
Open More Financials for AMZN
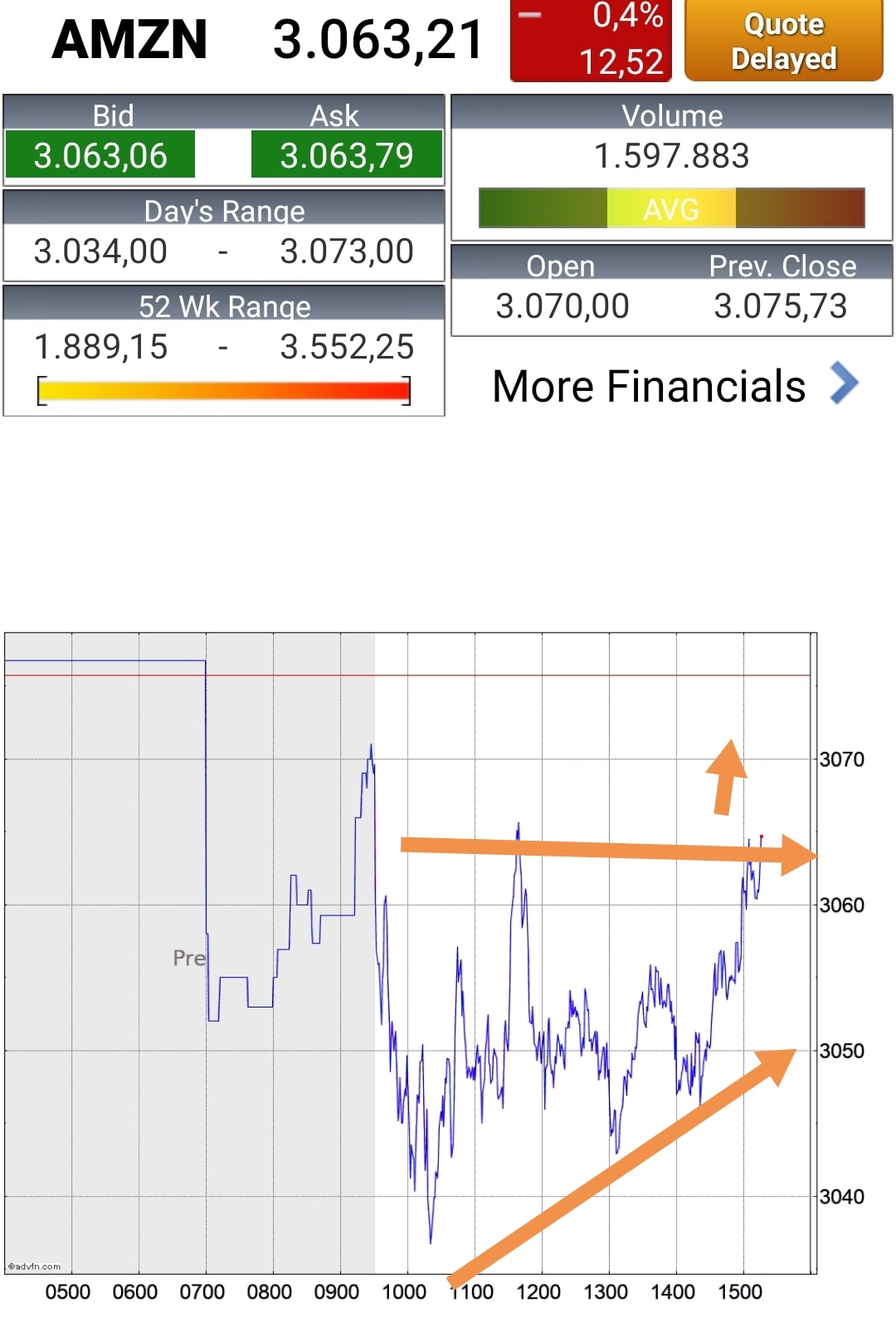tap(674, 386)
